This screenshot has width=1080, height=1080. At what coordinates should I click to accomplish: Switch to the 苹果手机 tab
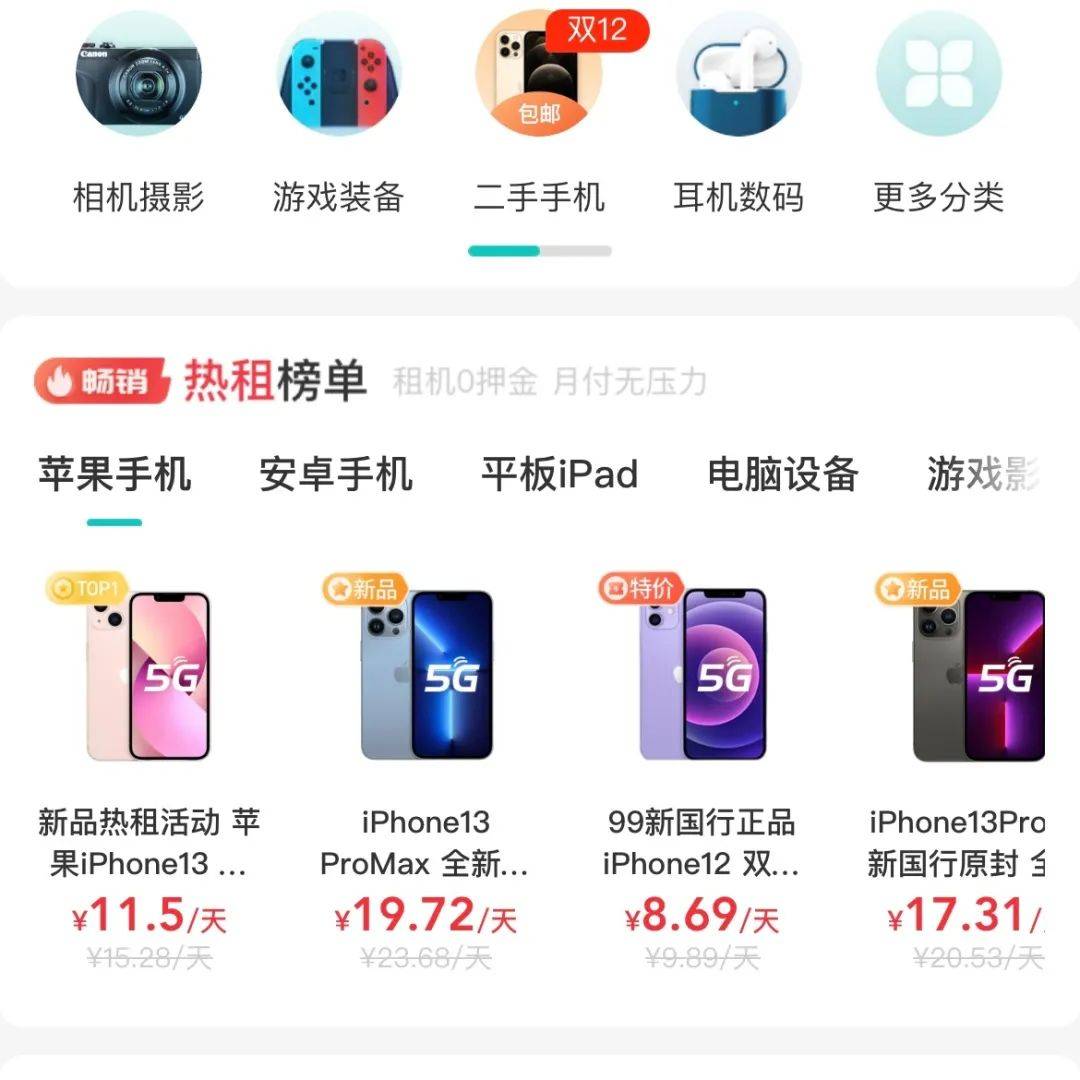(114, 473)
